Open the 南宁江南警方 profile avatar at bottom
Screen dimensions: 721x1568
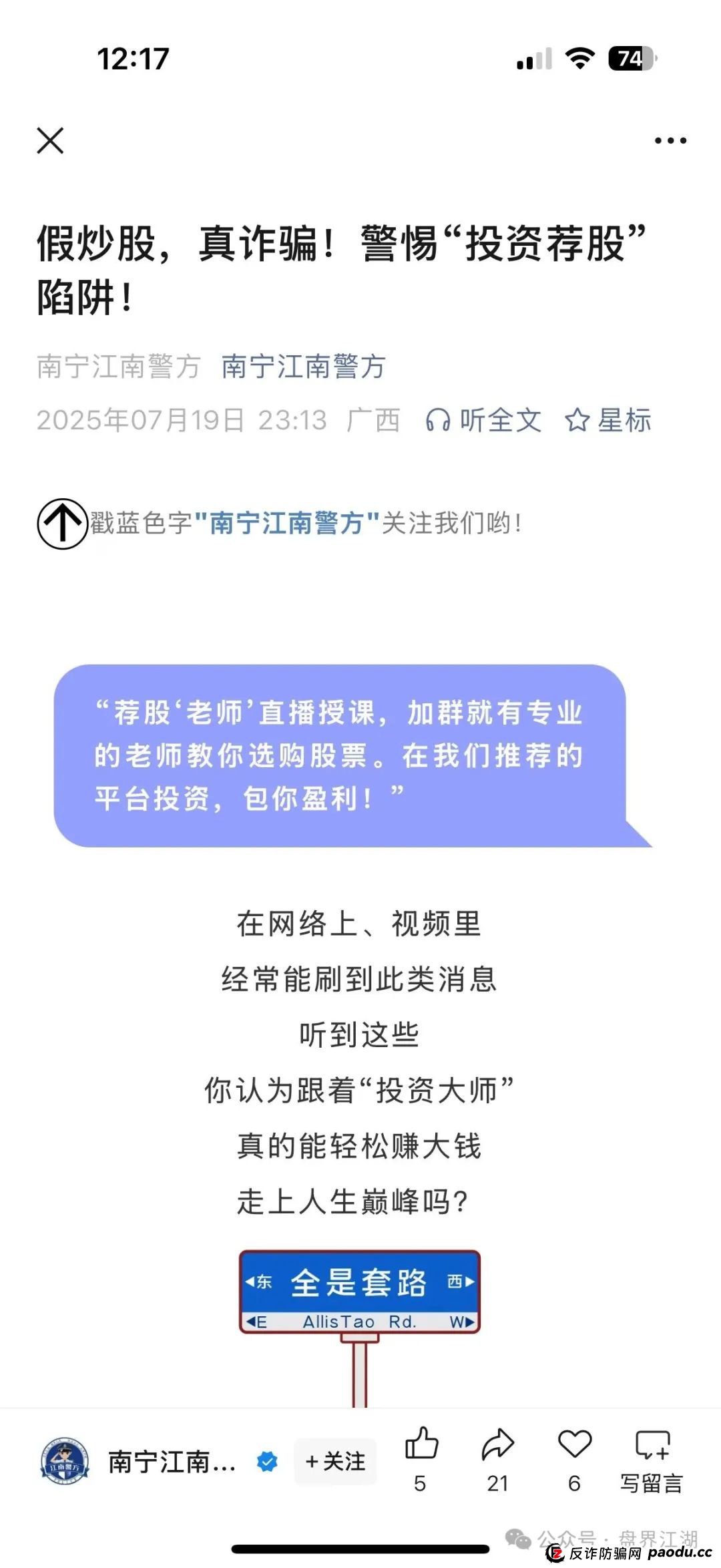(x=65, y=1462)
